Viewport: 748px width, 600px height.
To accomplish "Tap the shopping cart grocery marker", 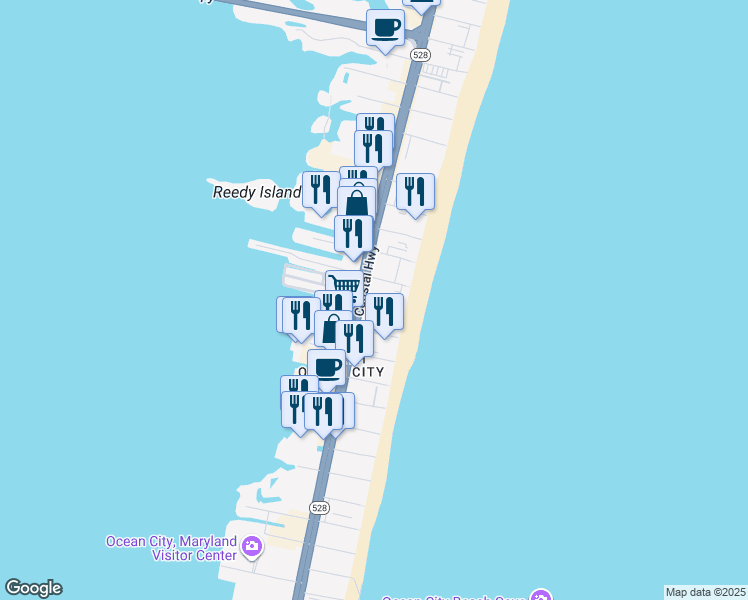I will coord(345,285).
